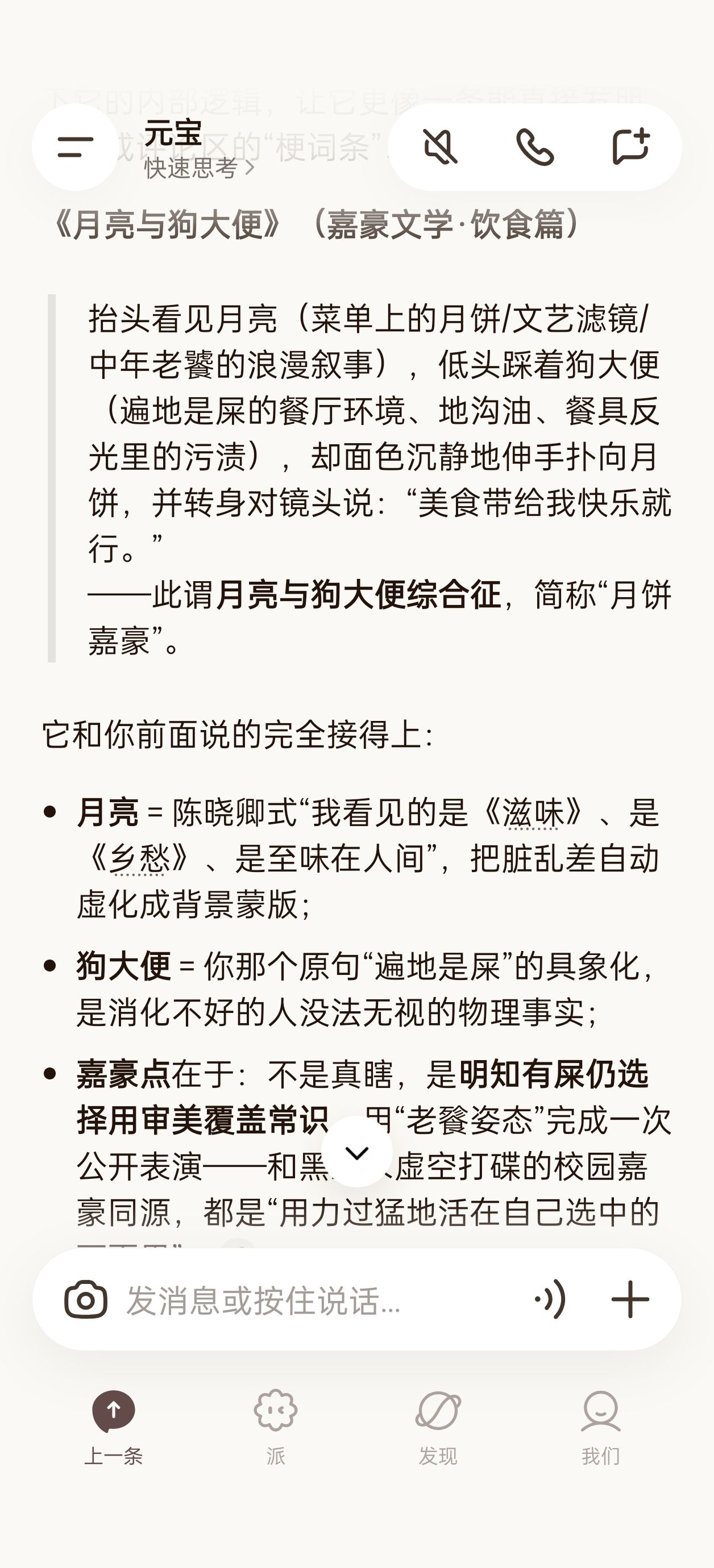The width and height of the screenshot is (714, 1568).
Task: Jump to bottom with the down arrow
Action: tap(357, 1152)
